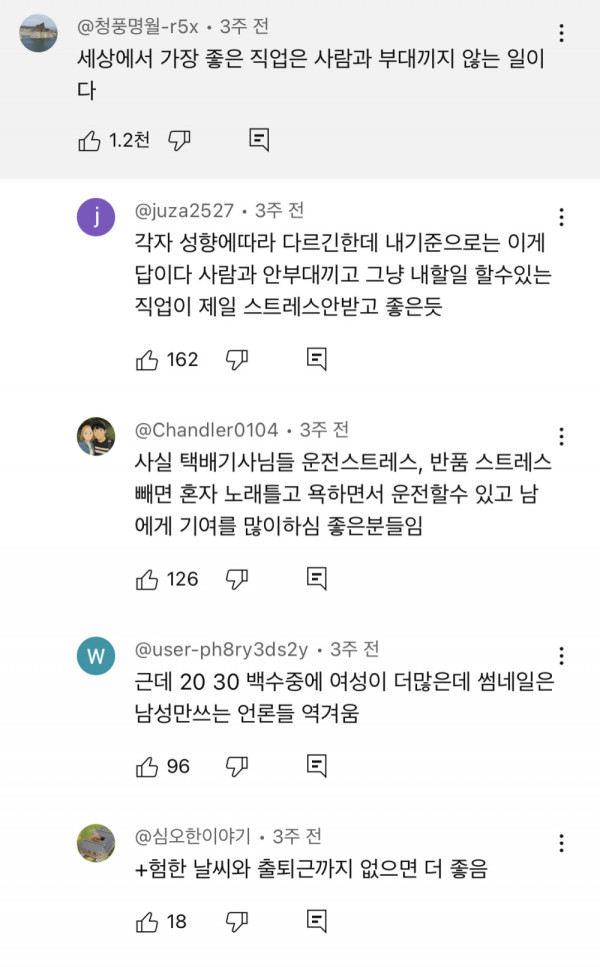Open reply icon under @juza2527's comment
Screen dimensions: 600x967
pos(316,359)
